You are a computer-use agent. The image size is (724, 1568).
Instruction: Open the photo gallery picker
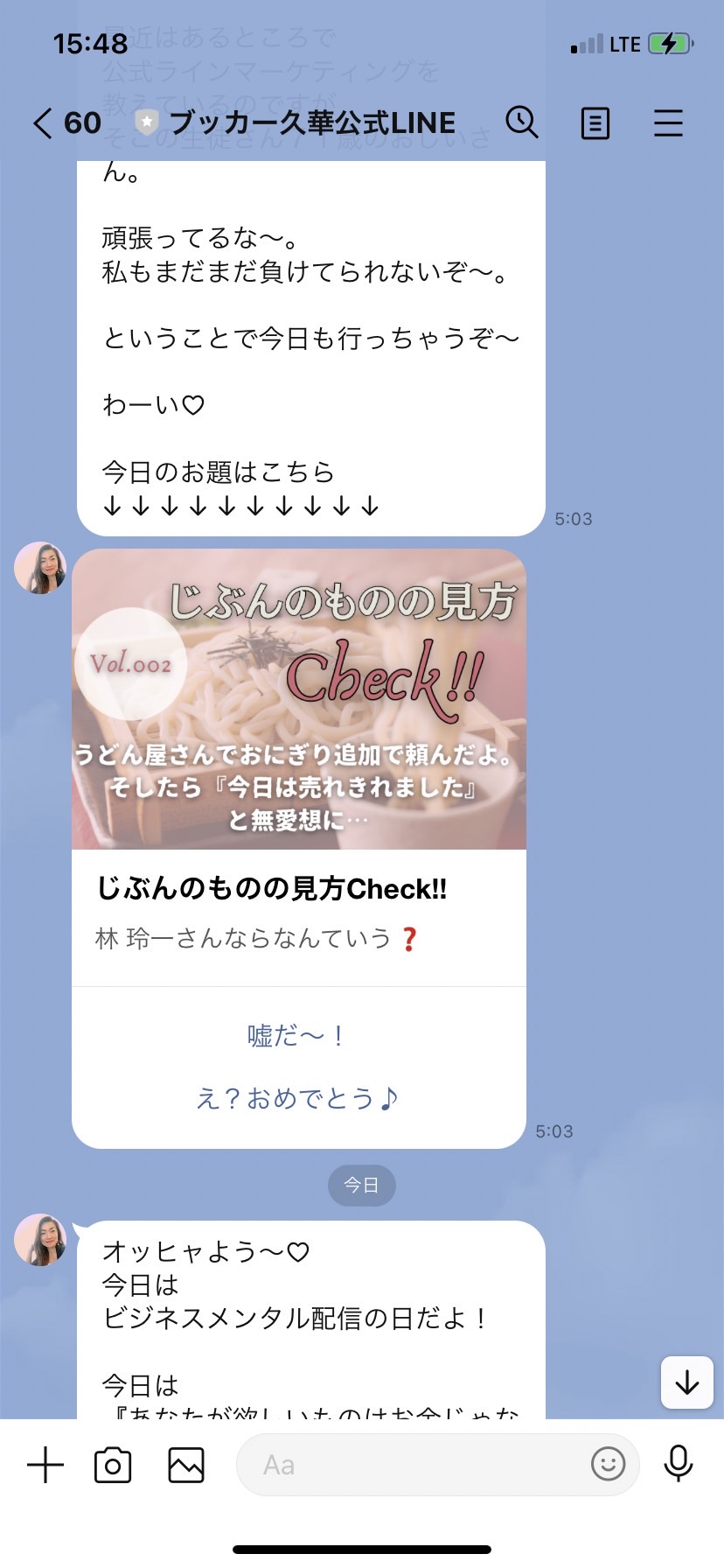tap(186, 1465)
